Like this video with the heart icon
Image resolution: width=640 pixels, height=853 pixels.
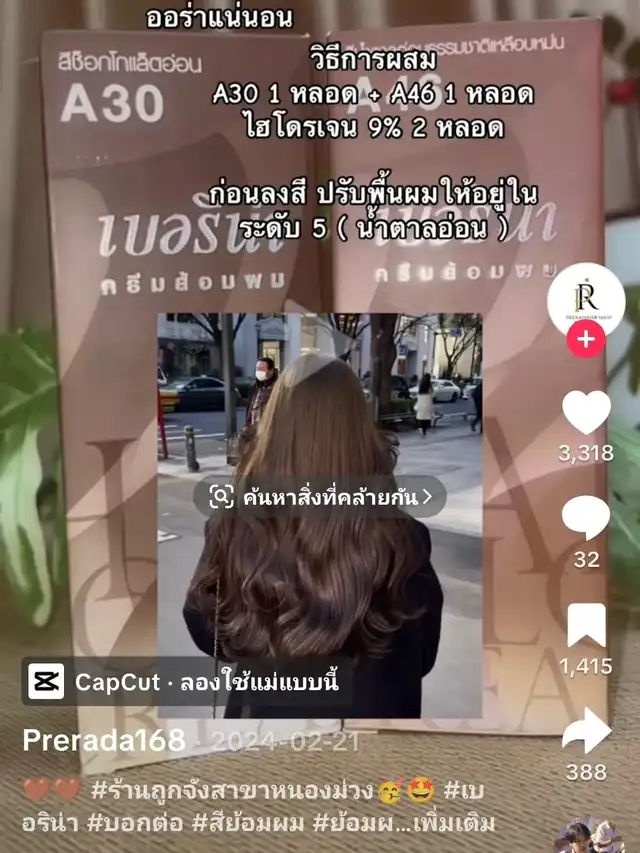coord(586,412)
